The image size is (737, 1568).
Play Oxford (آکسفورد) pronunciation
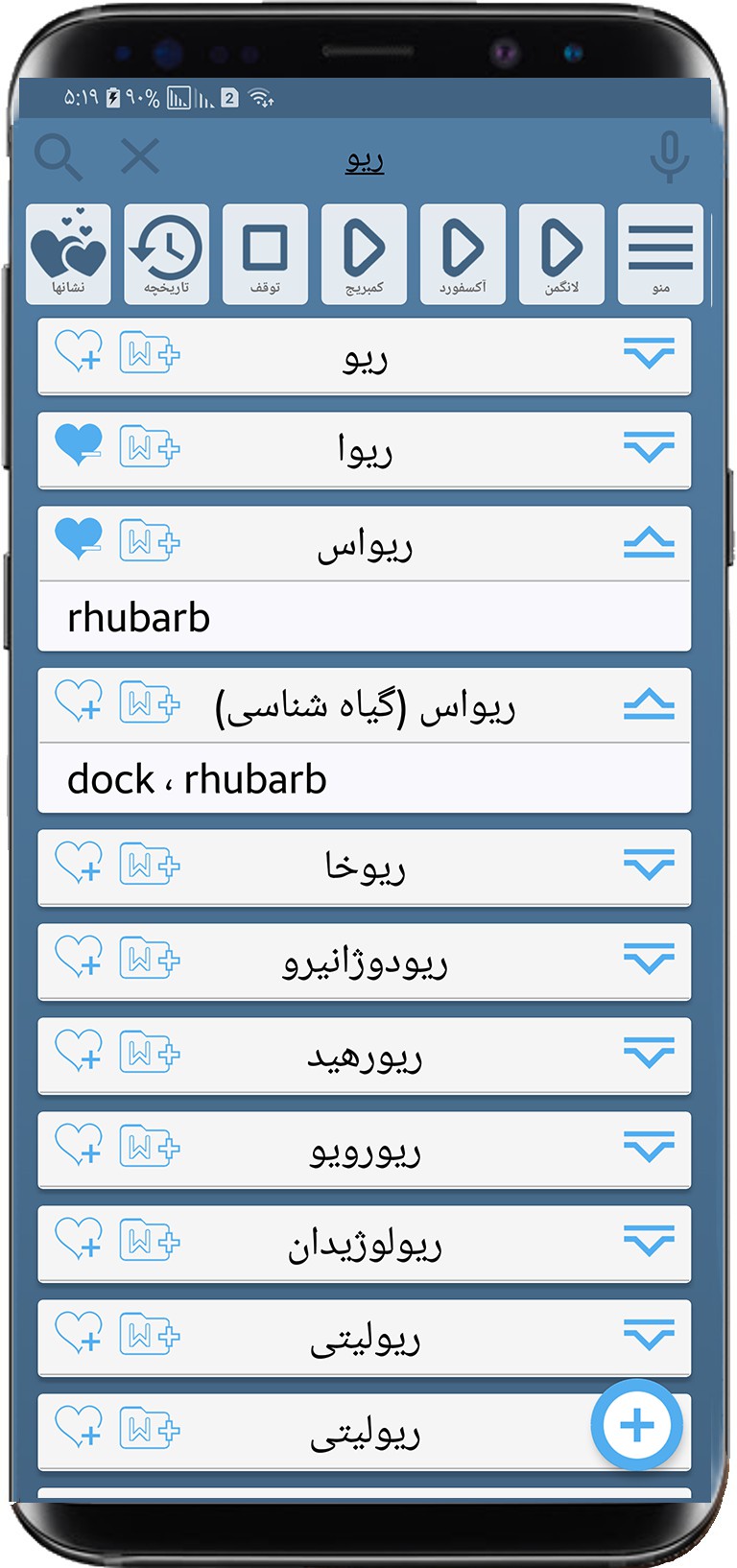[x=463, y=254]
